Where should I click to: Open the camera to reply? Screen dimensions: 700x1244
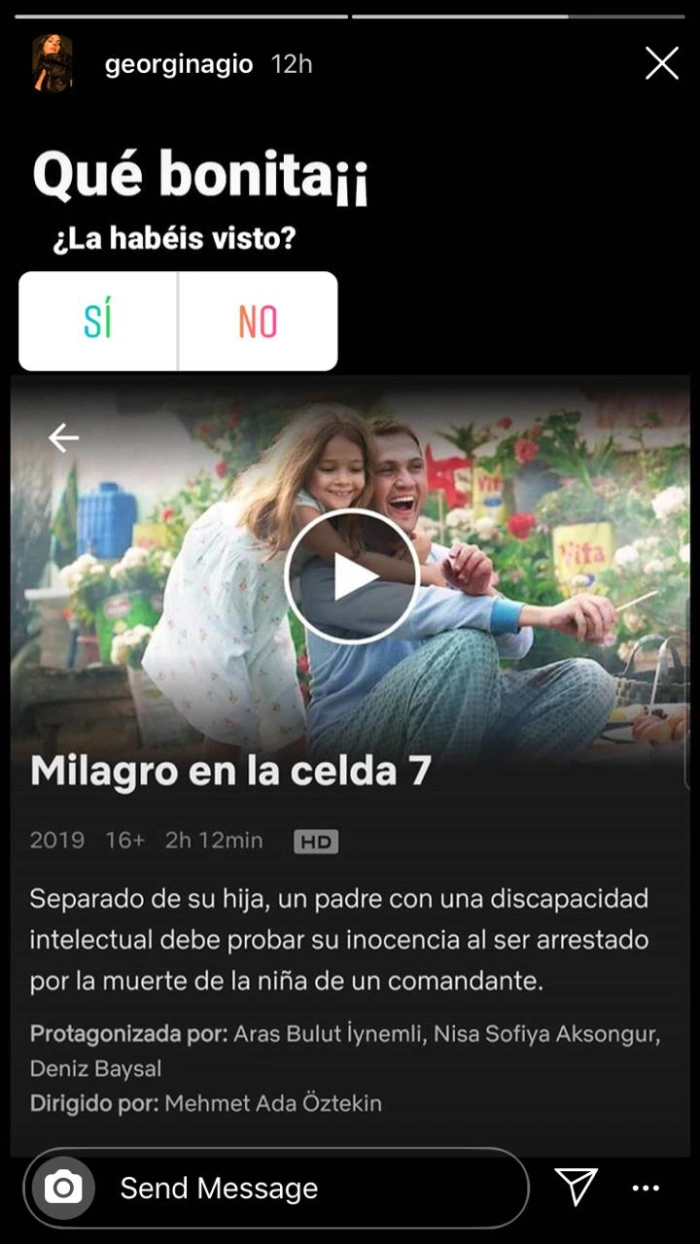(63, 1188)
